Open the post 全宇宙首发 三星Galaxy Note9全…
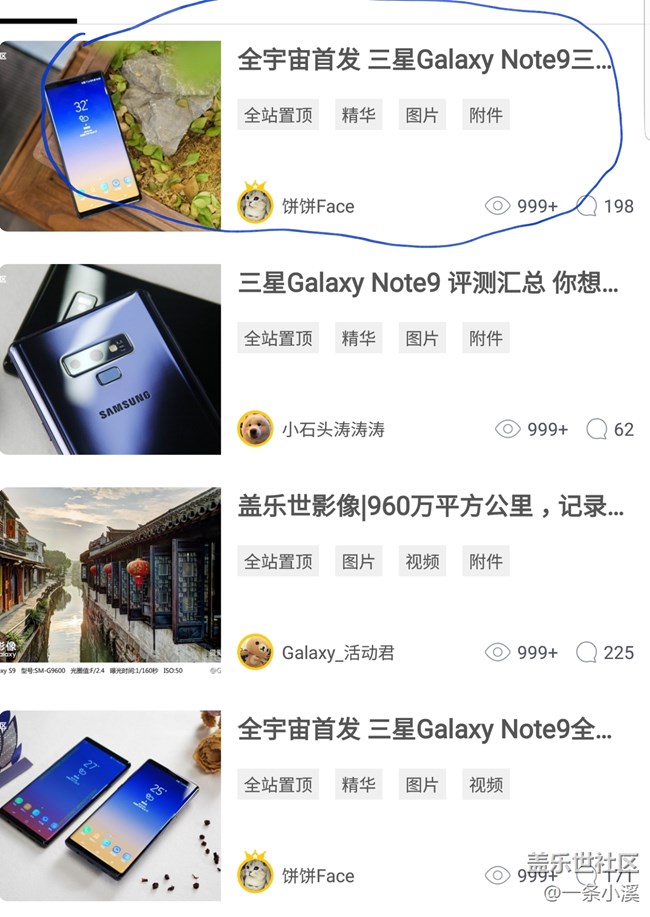This screenshot has width=650, height=917. tap(425, 729)
